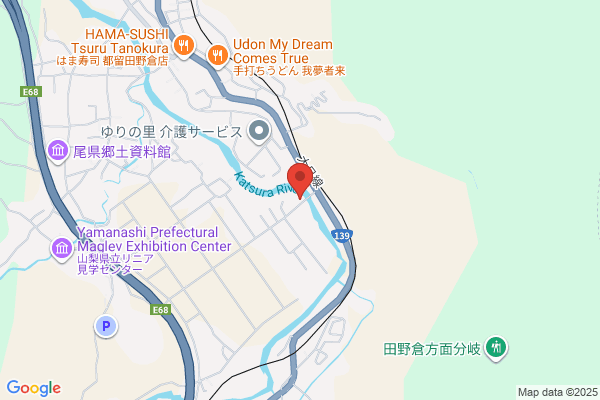Open the 田野倉方面分岐 hiking point marker
Screen dimensions: 600x400
(x=496, y=348)
